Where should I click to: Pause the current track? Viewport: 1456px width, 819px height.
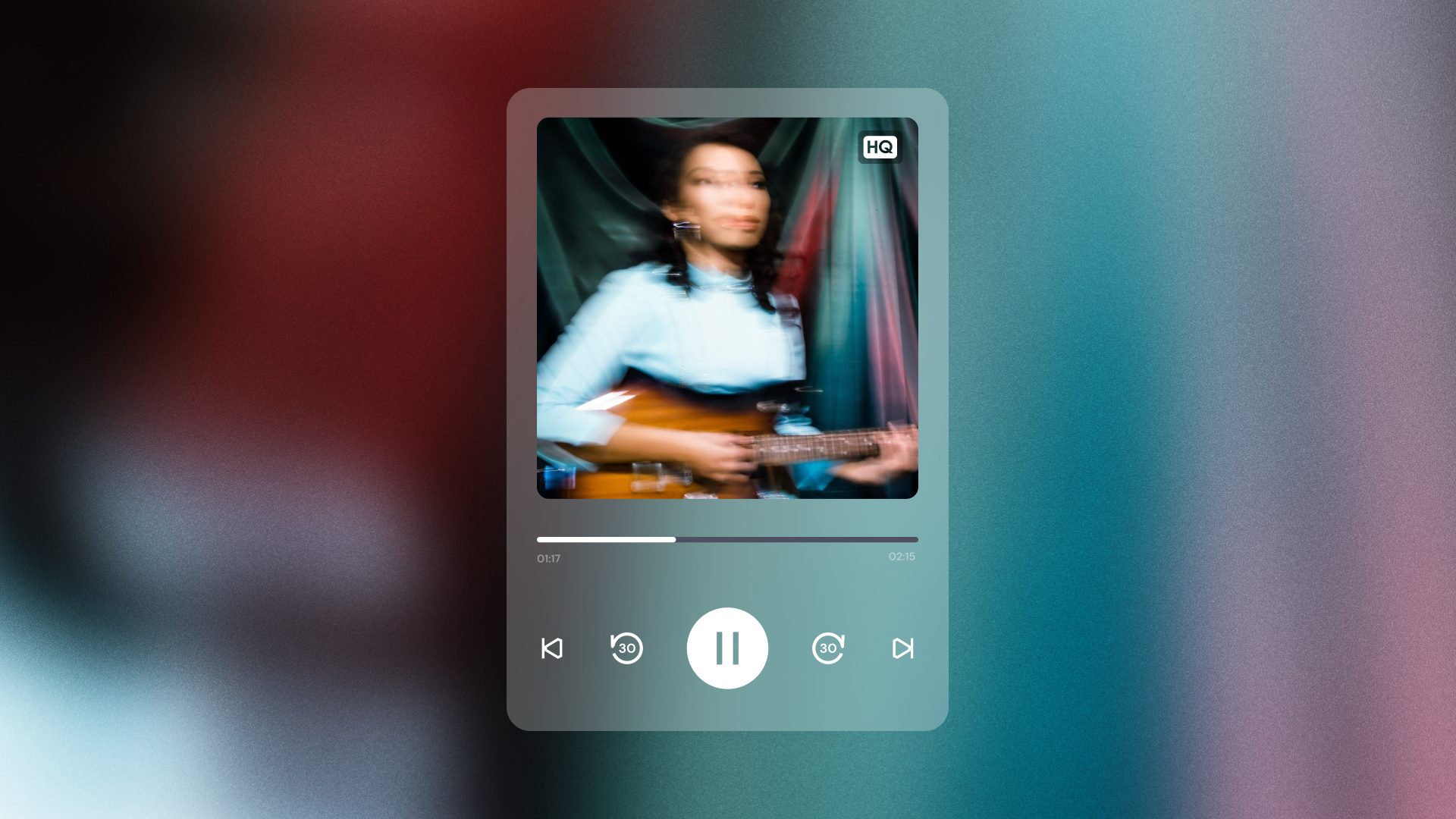(x=726, y=648)
